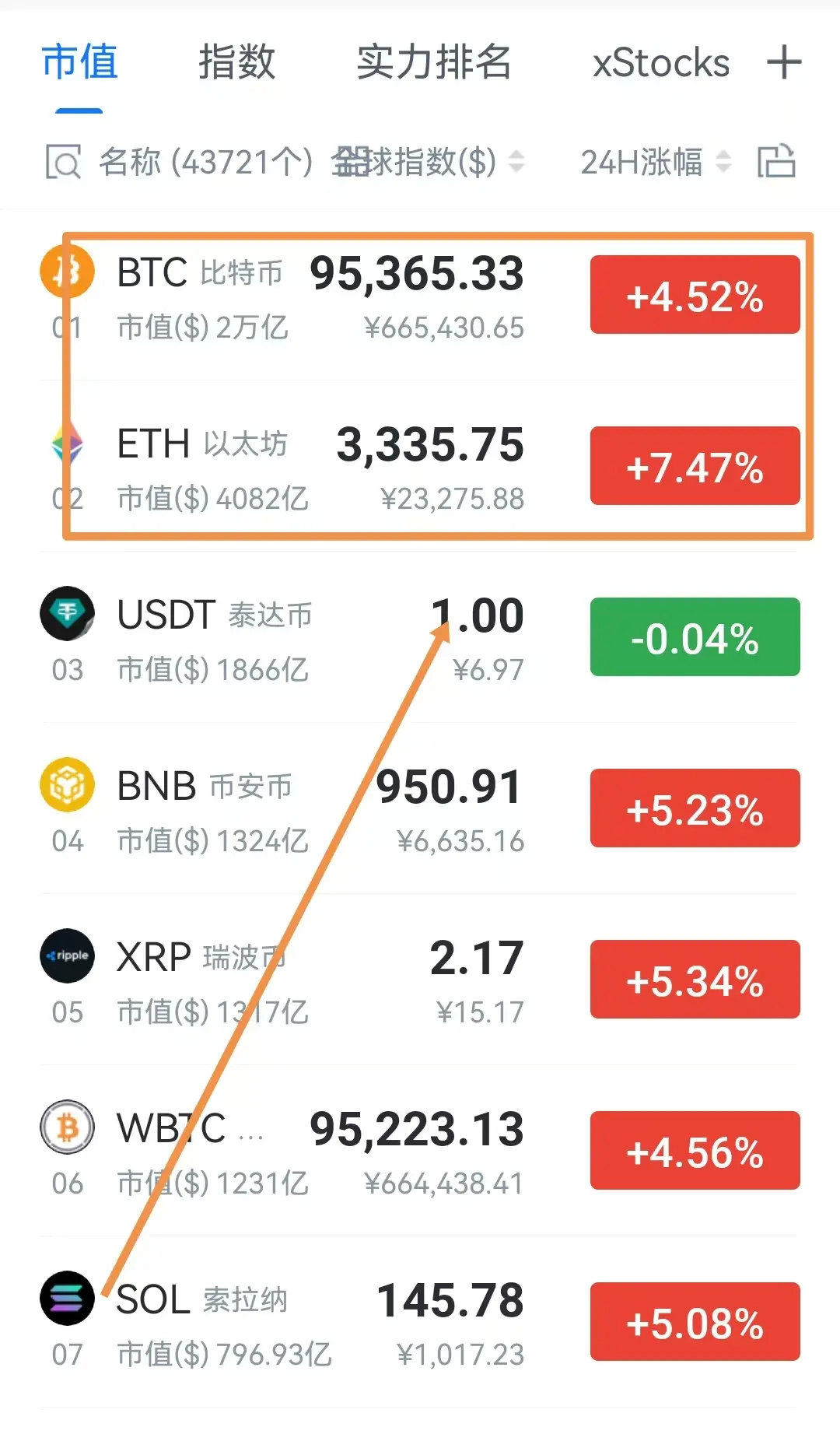The width and height of the screenshot is (840, 1441).
Task: Tap the -0.04% change button for USDT
Action: coord(695,637)
